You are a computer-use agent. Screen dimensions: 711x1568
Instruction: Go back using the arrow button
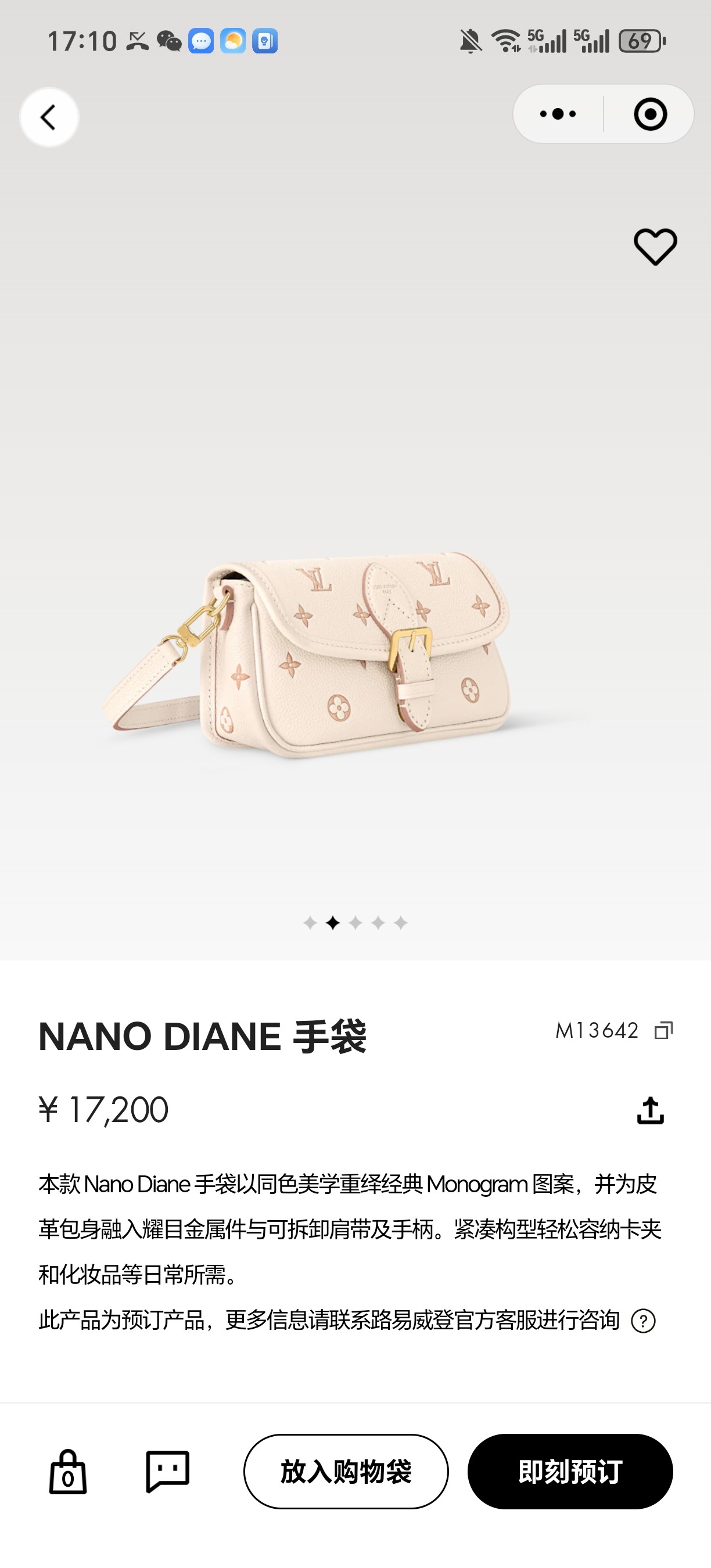coord(49,117)
